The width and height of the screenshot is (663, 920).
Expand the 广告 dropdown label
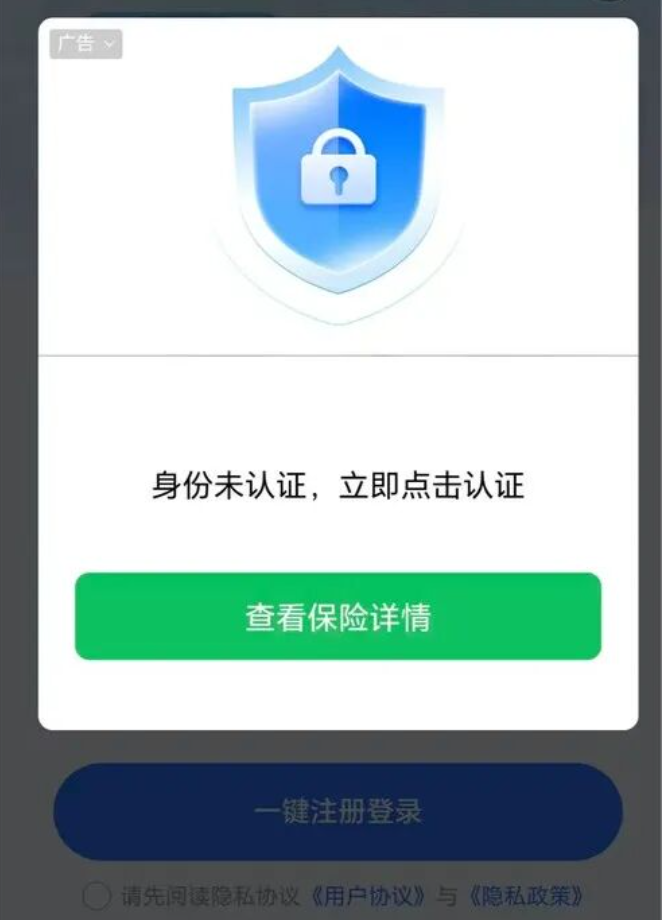(86, 44)
